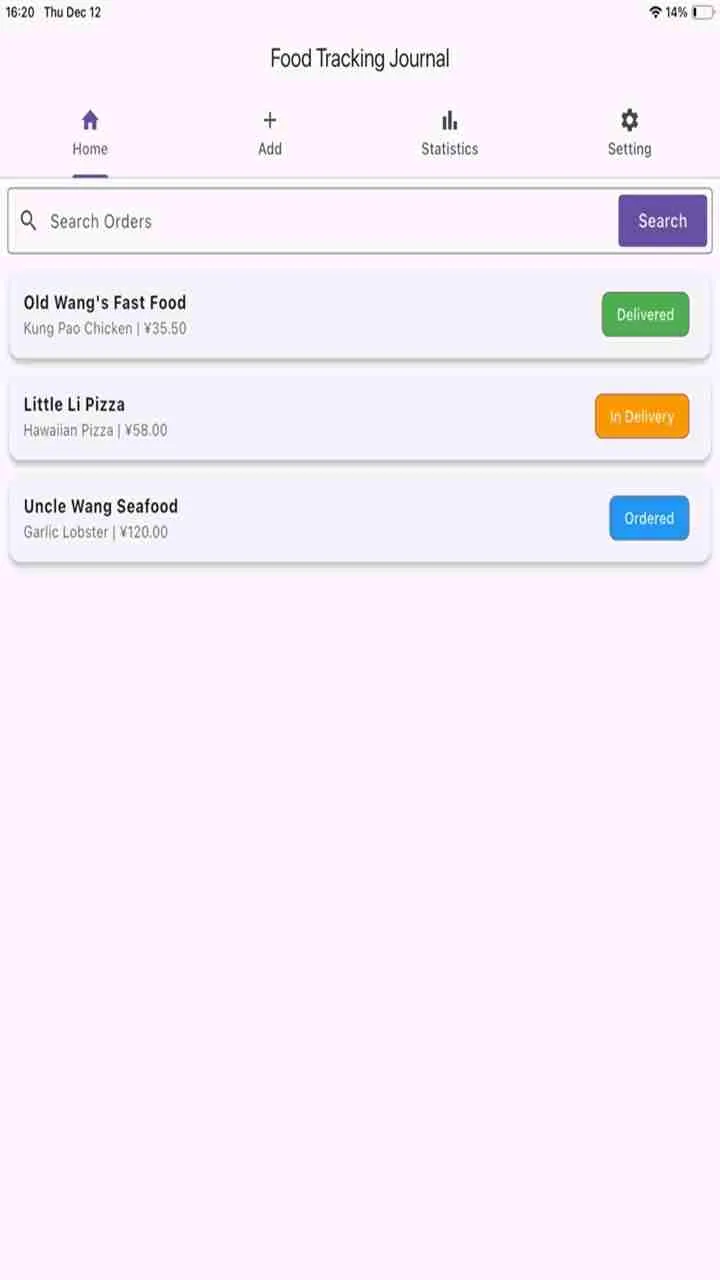
Task: Select the Home tab
Action: coord(90,134)
